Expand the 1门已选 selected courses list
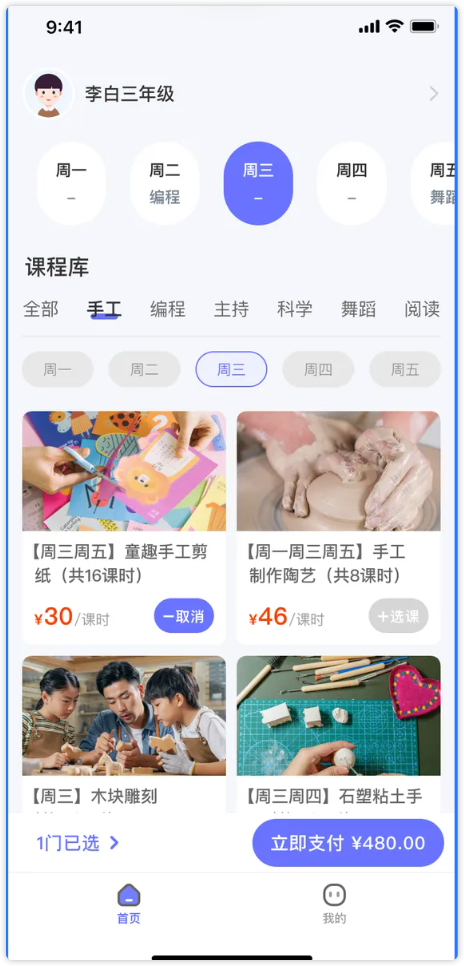 click(78, 843)
